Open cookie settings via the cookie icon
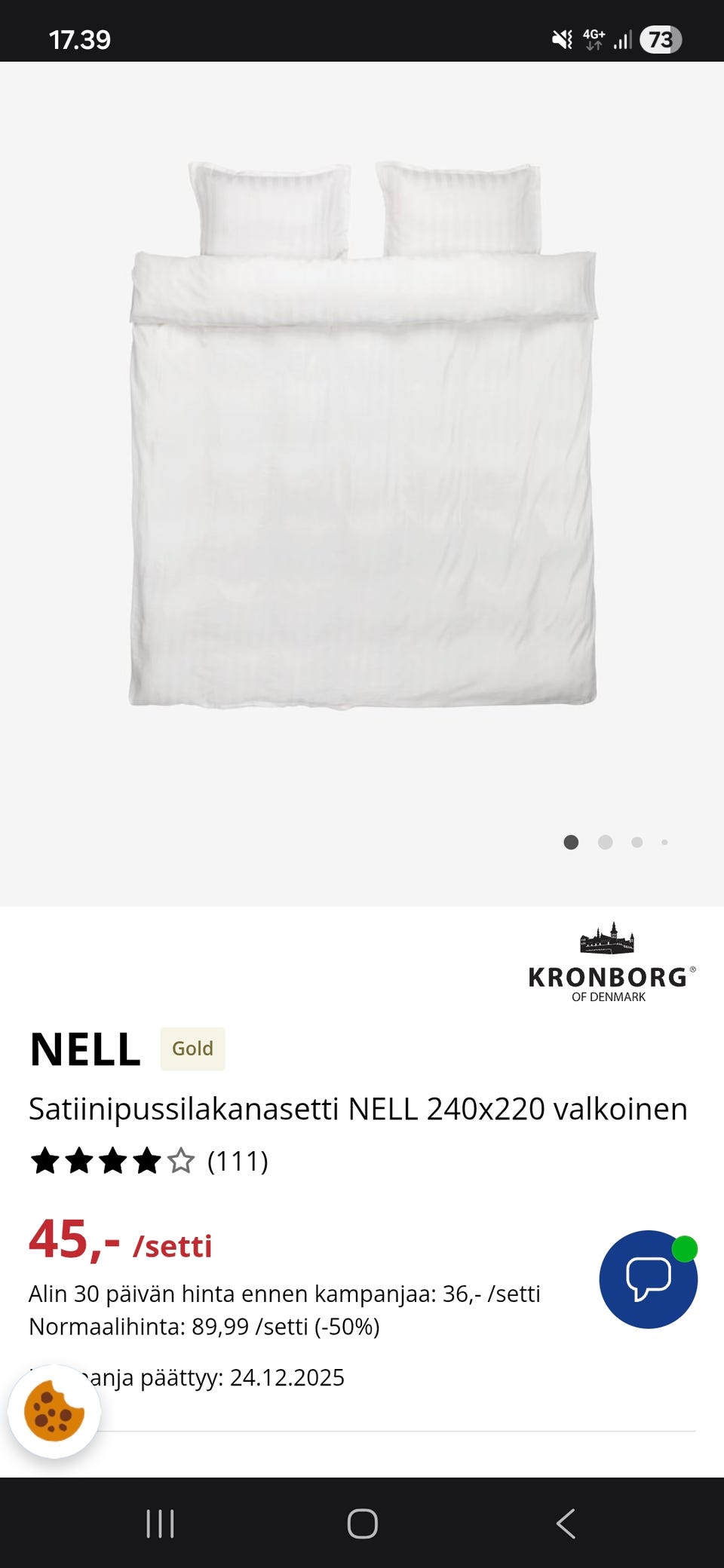724x1568 pixels. coord(54,1411)
